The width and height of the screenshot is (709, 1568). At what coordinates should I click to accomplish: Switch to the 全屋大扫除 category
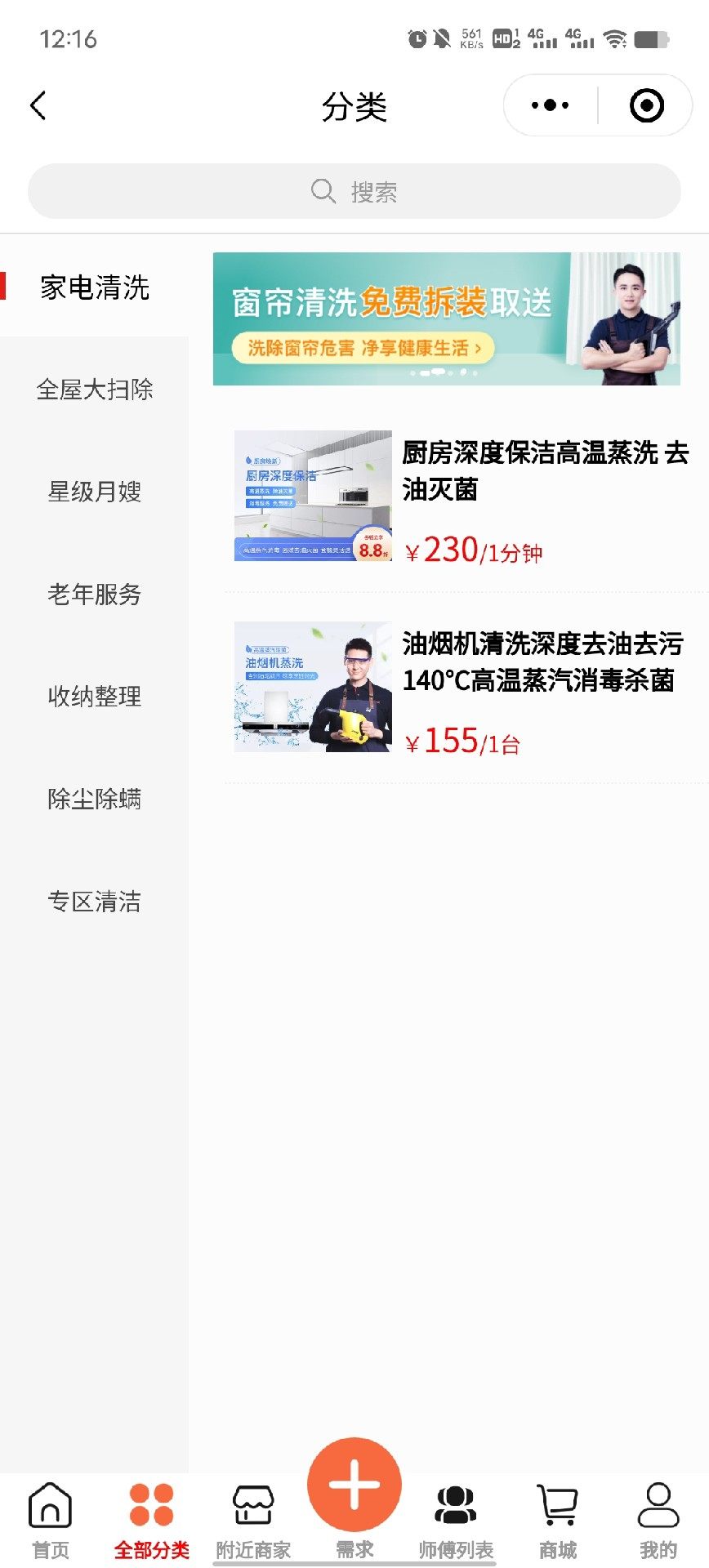(95, 390)
